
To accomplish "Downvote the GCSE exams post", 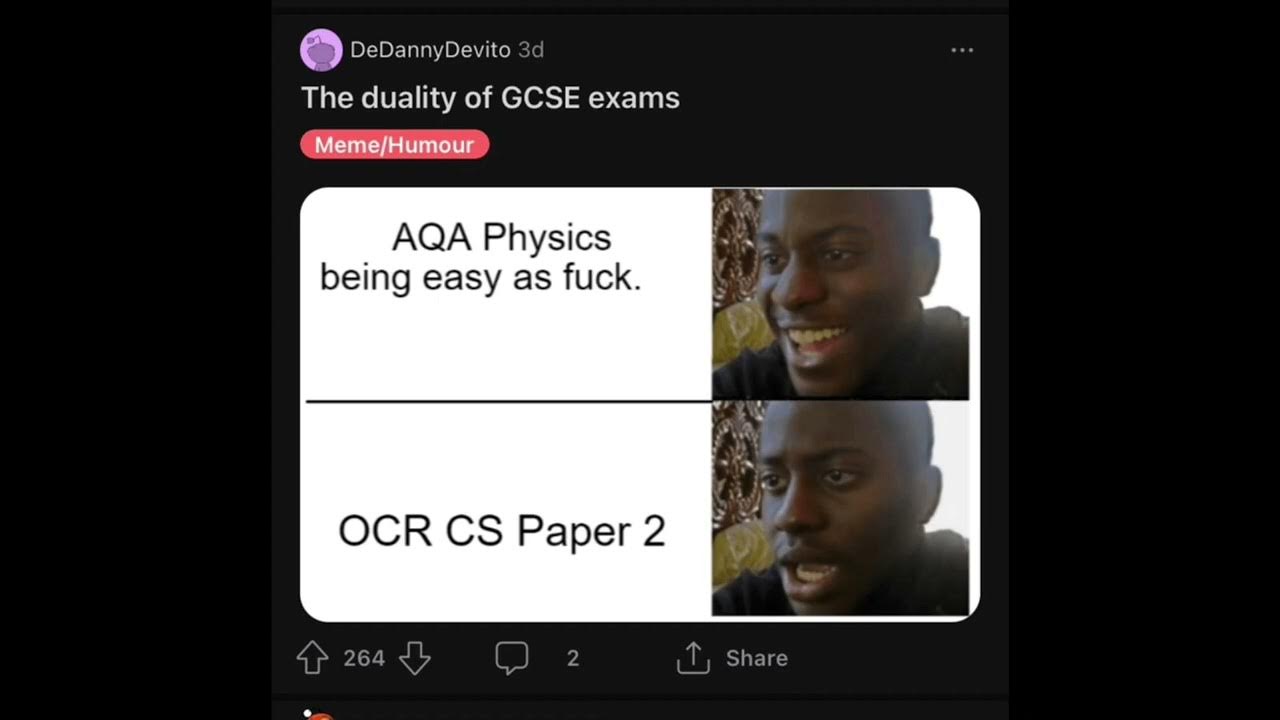I will (414, 658).
